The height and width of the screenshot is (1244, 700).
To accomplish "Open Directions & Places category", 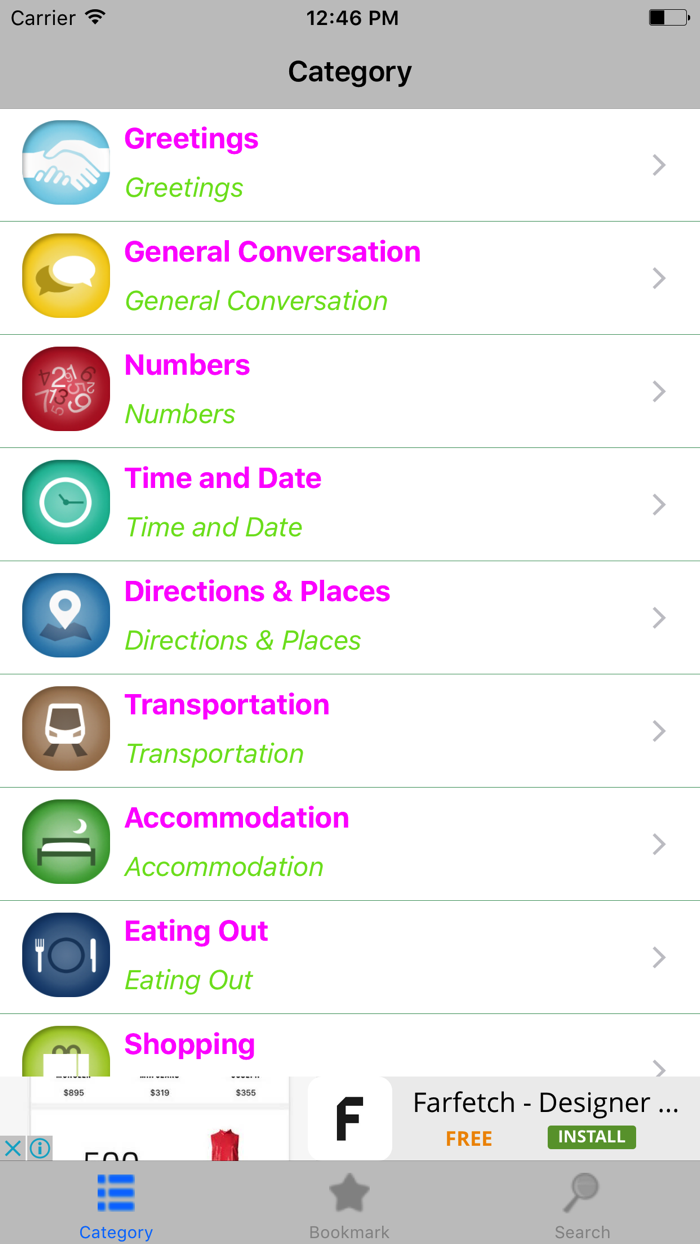I will (x=350, y=616).
